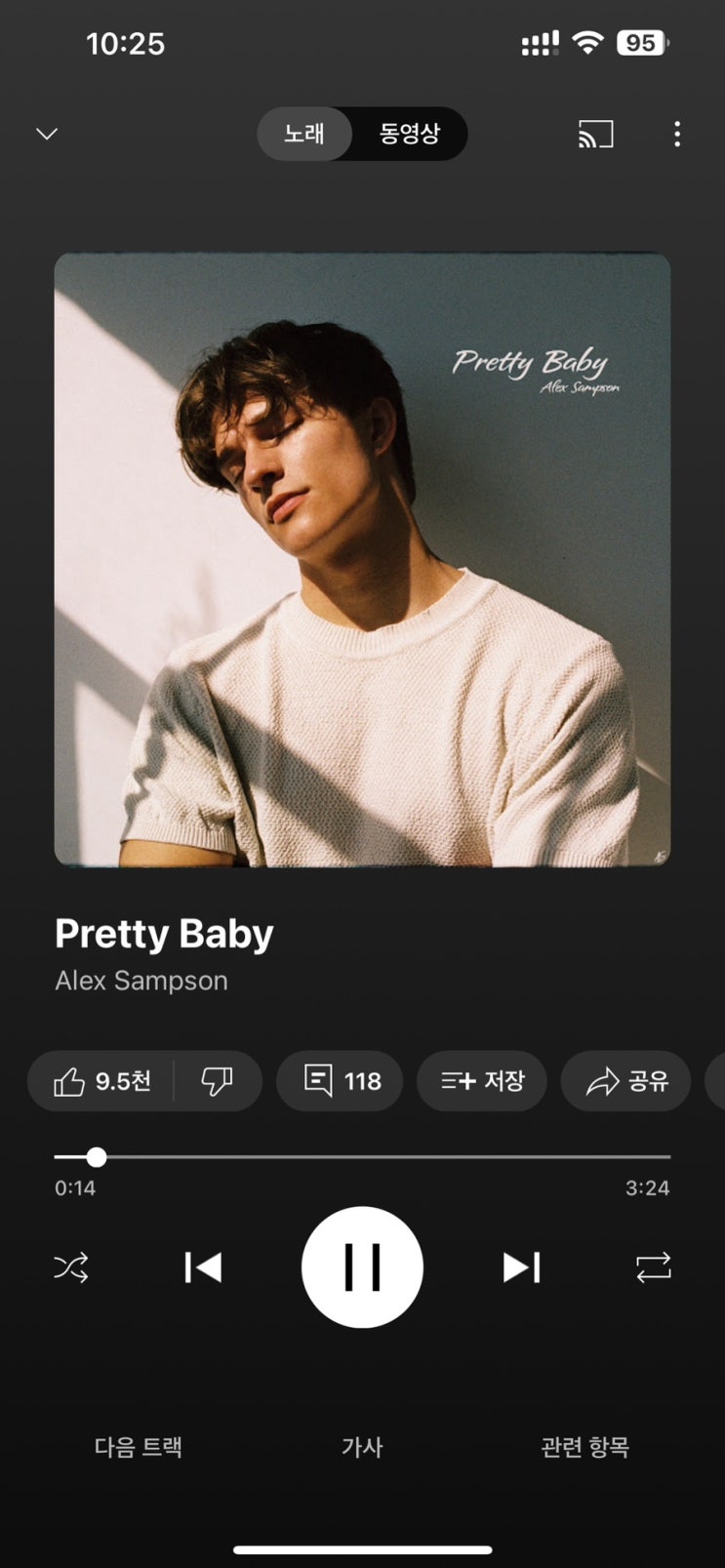Viewport: 725px width, 1568px height.
Task: Open Alex Sampson's artist page
Action: tap(141, 981)
